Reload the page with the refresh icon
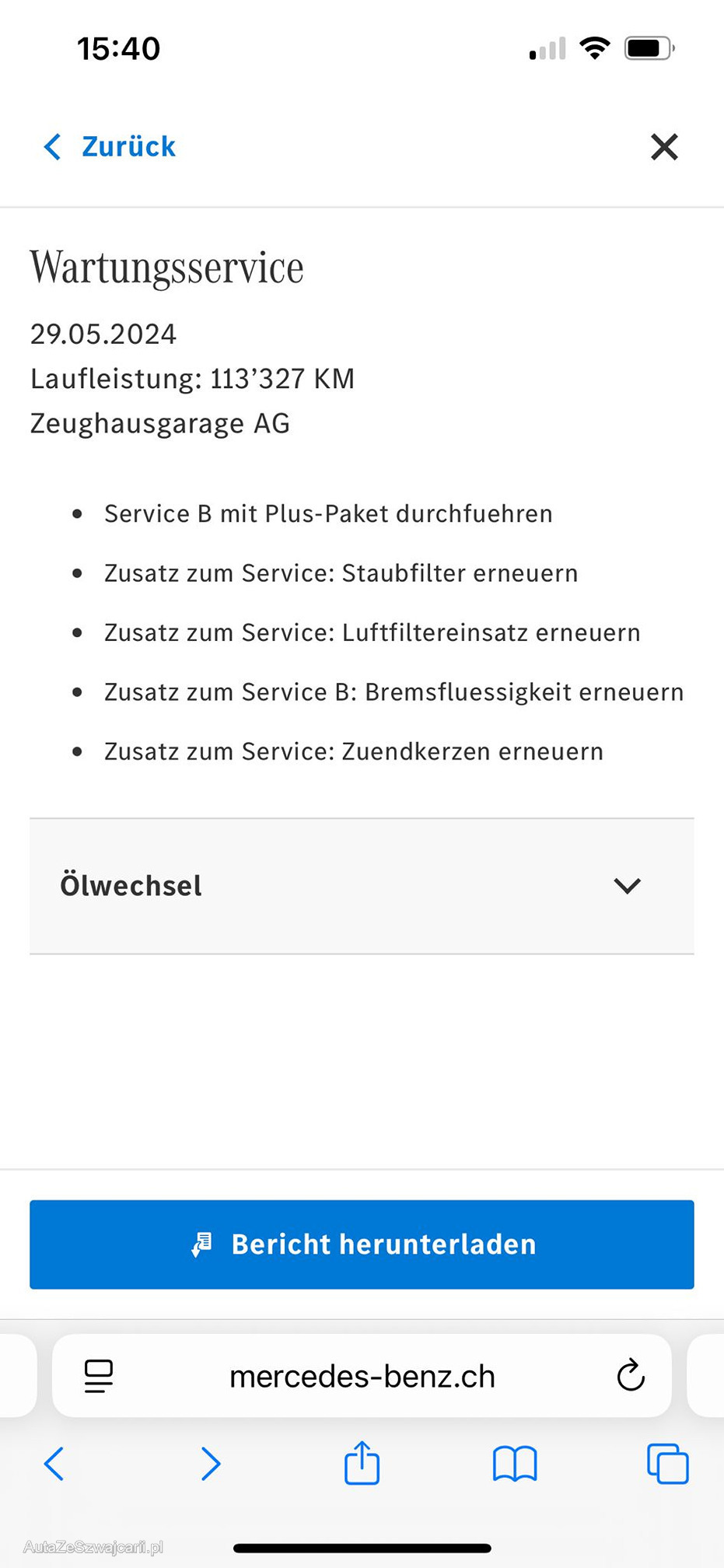This screenshot has width=724, height=1568. coord(631,1375)
